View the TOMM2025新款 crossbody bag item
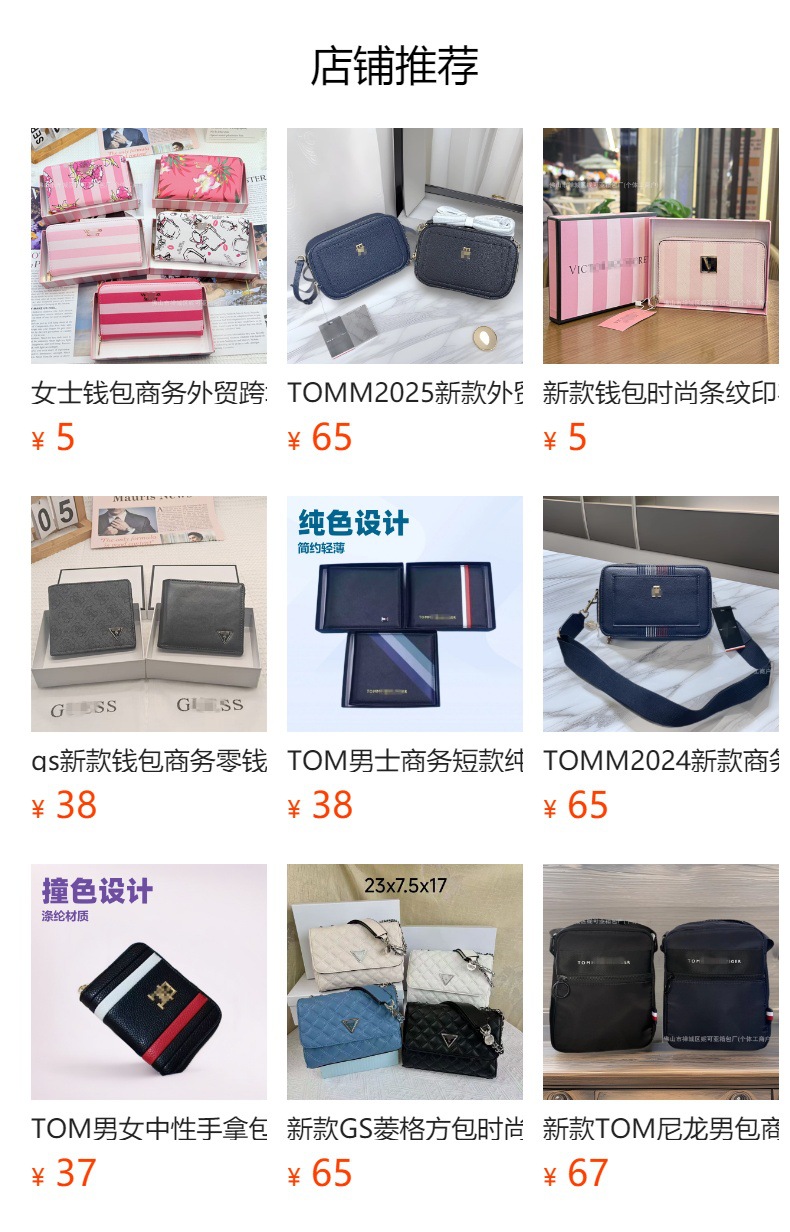 tap(405, 246)
